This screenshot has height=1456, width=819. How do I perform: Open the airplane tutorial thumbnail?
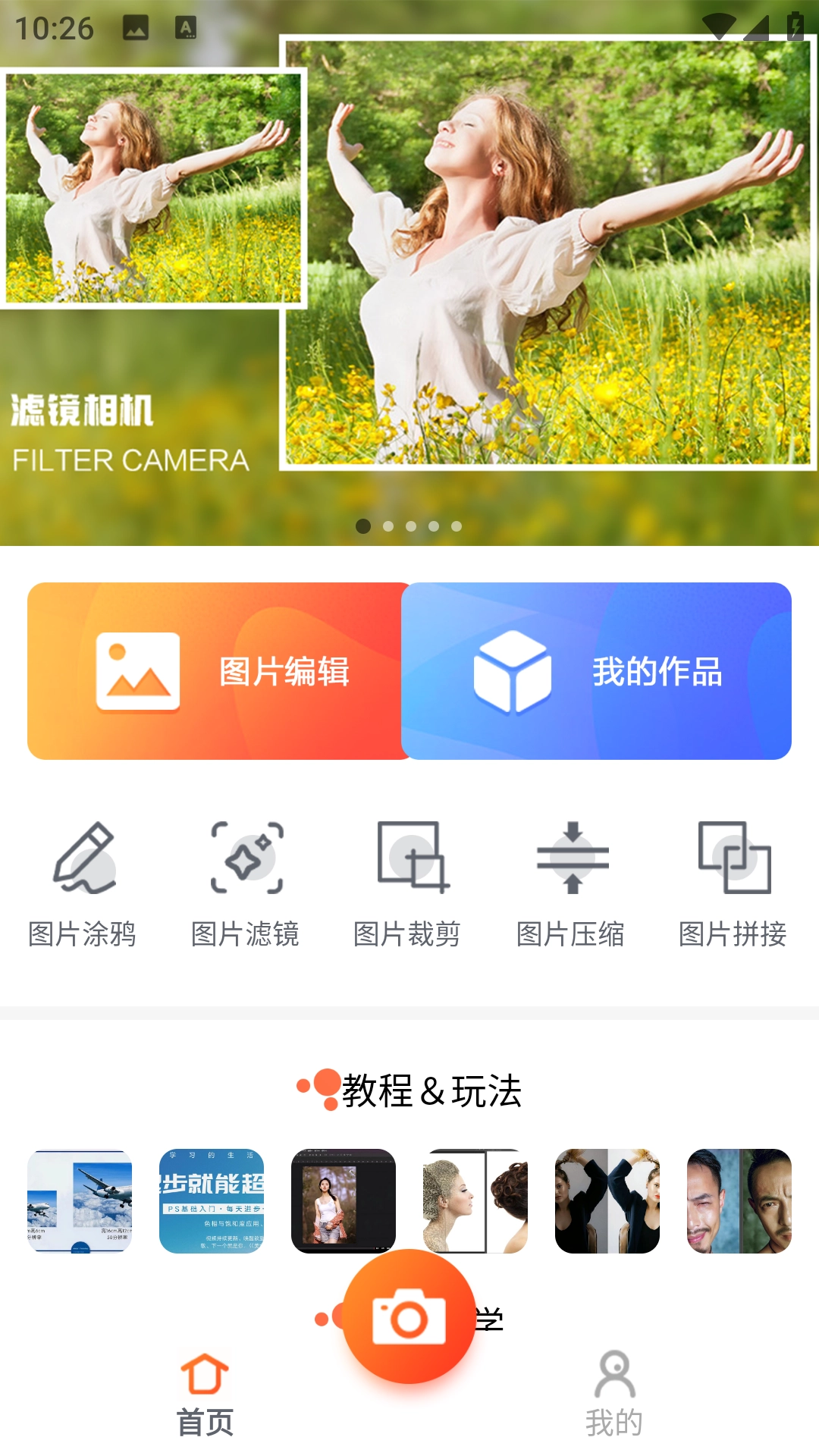[x=80, y=1201]
